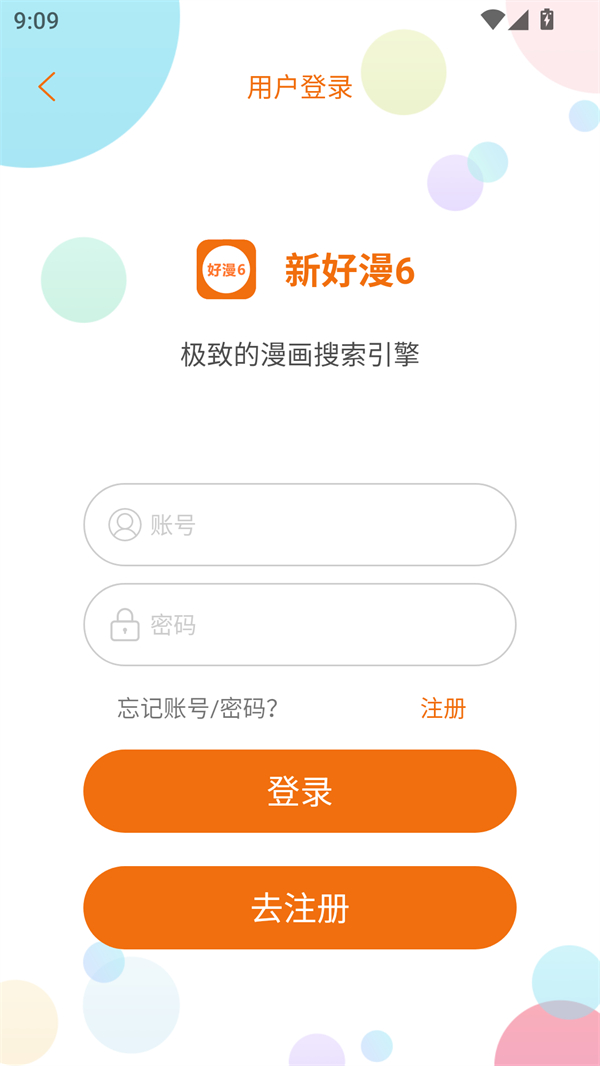600x1066 pixels.
Task: Select the 去注册 button
Action: pyautogui.click(x=300, y=908)
